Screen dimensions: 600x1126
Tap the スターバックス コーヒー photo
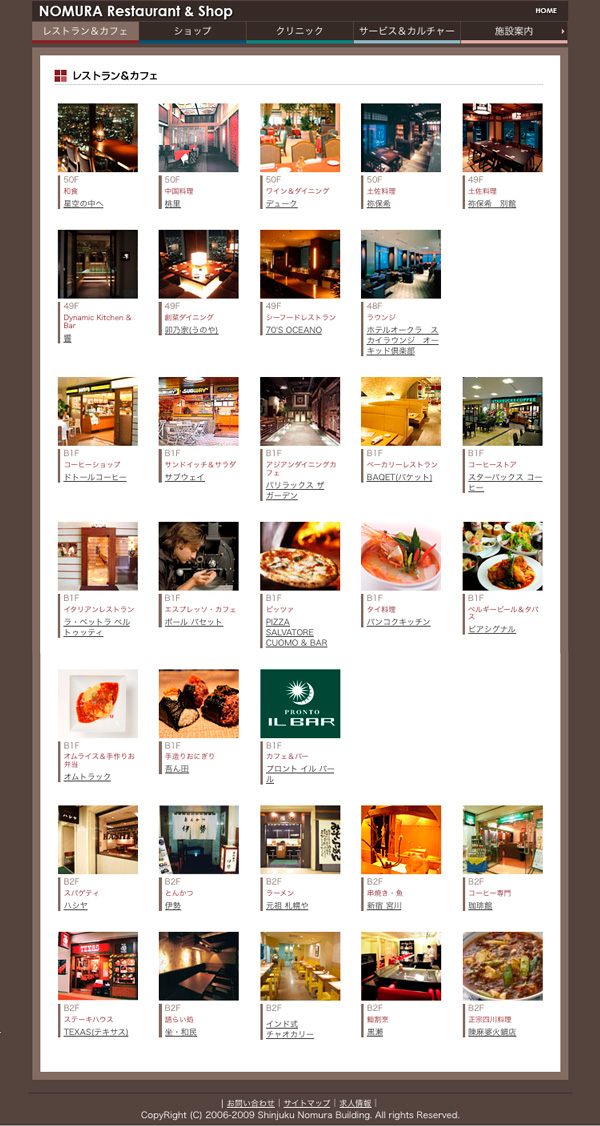(x=502, y=411)
